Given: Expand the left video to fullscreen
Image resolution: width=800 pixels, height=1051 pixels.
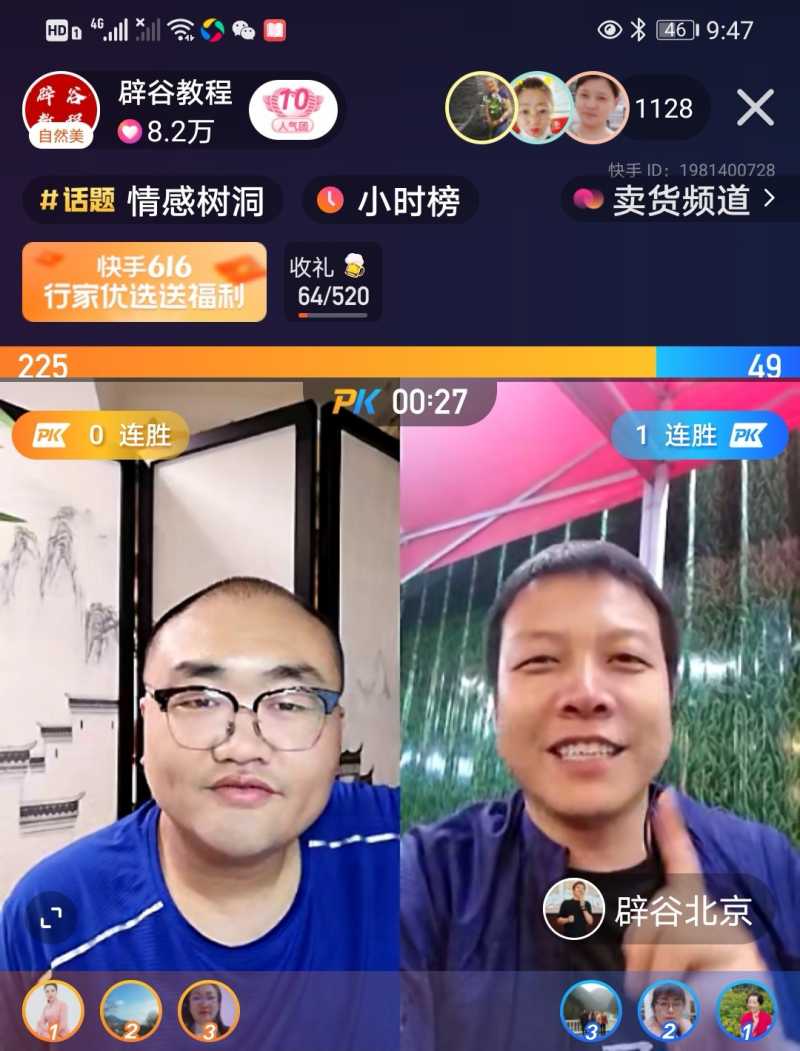Looking at the screenshot, I should (x=51, y=917).
